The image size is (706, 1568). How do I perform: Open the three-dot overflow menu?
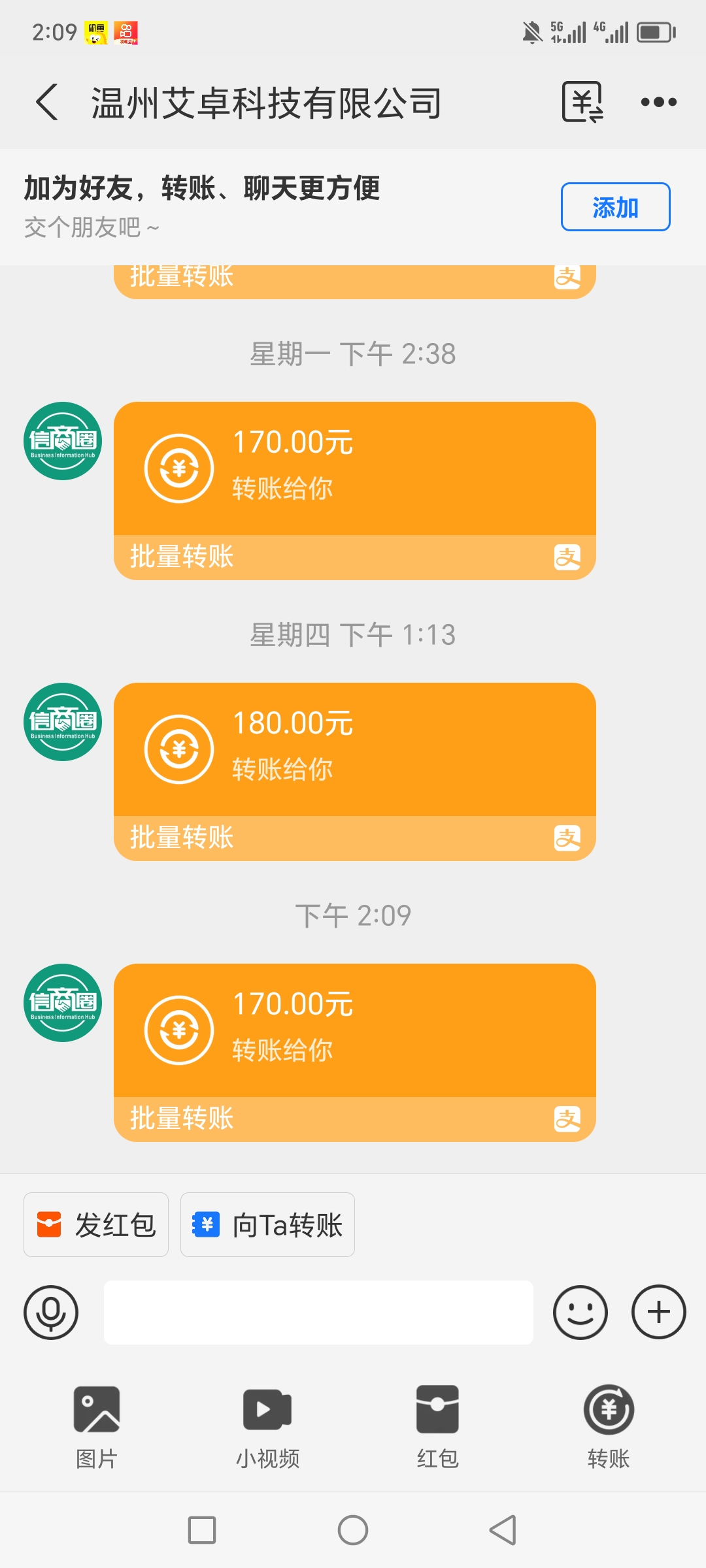click(x=658, y=102)
